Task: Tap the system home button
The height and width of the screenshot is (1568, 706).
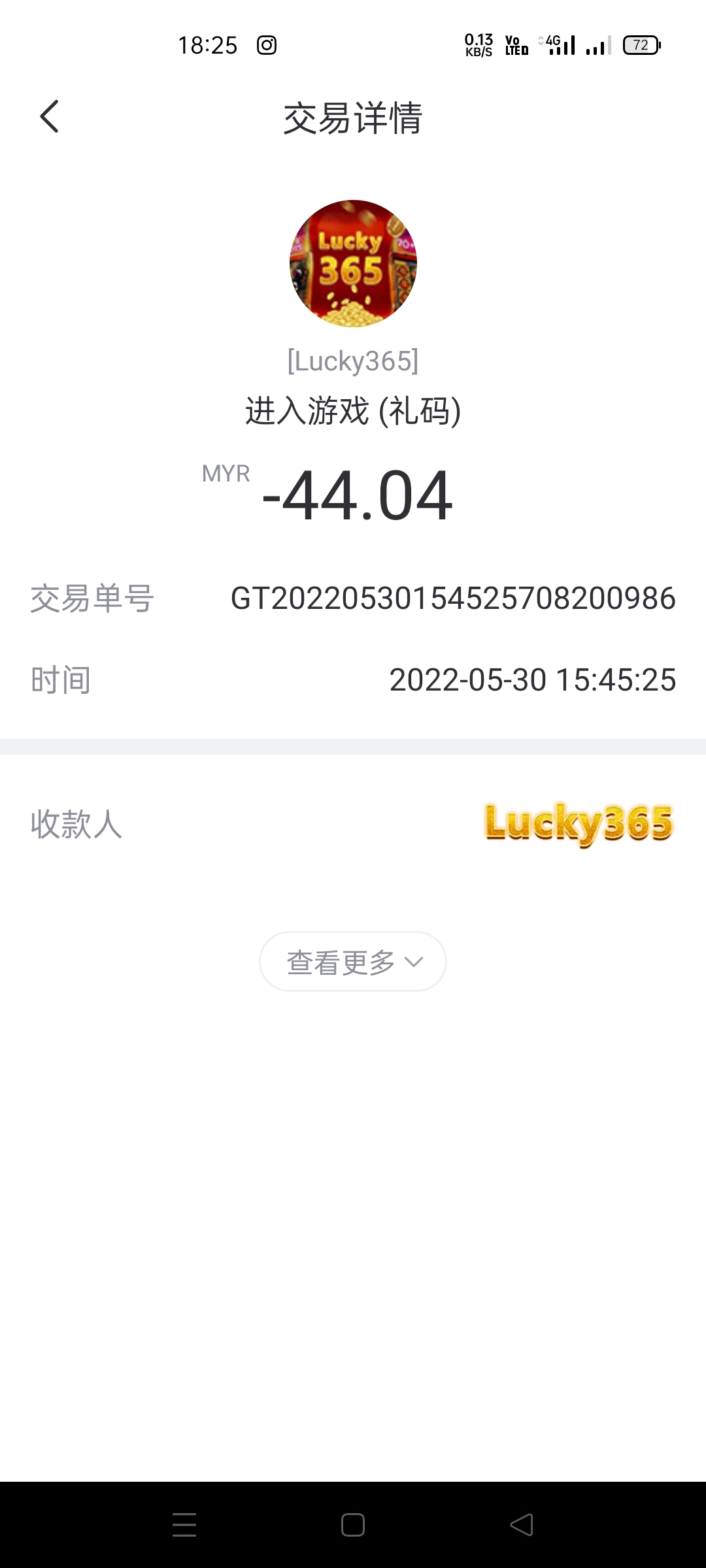Action: [353, 1525]
